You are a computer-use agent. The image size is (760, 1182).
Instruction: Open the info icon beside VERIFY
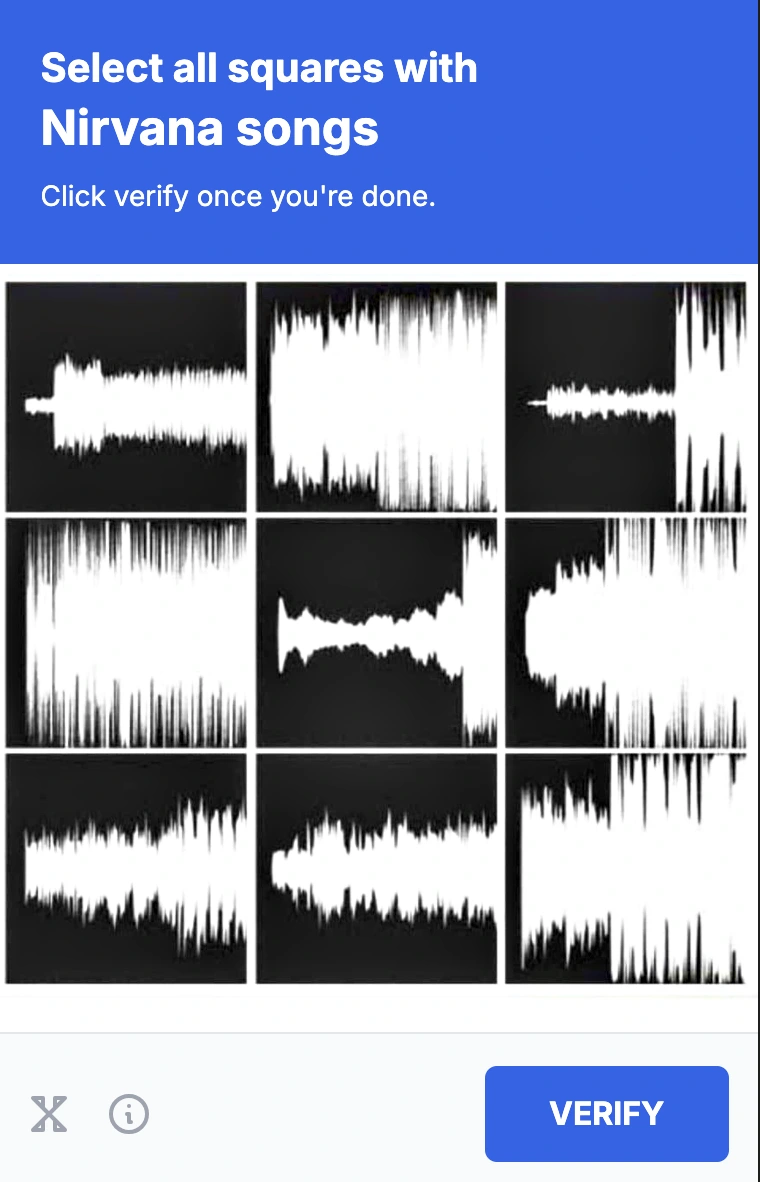click(x=129, y=1113)
